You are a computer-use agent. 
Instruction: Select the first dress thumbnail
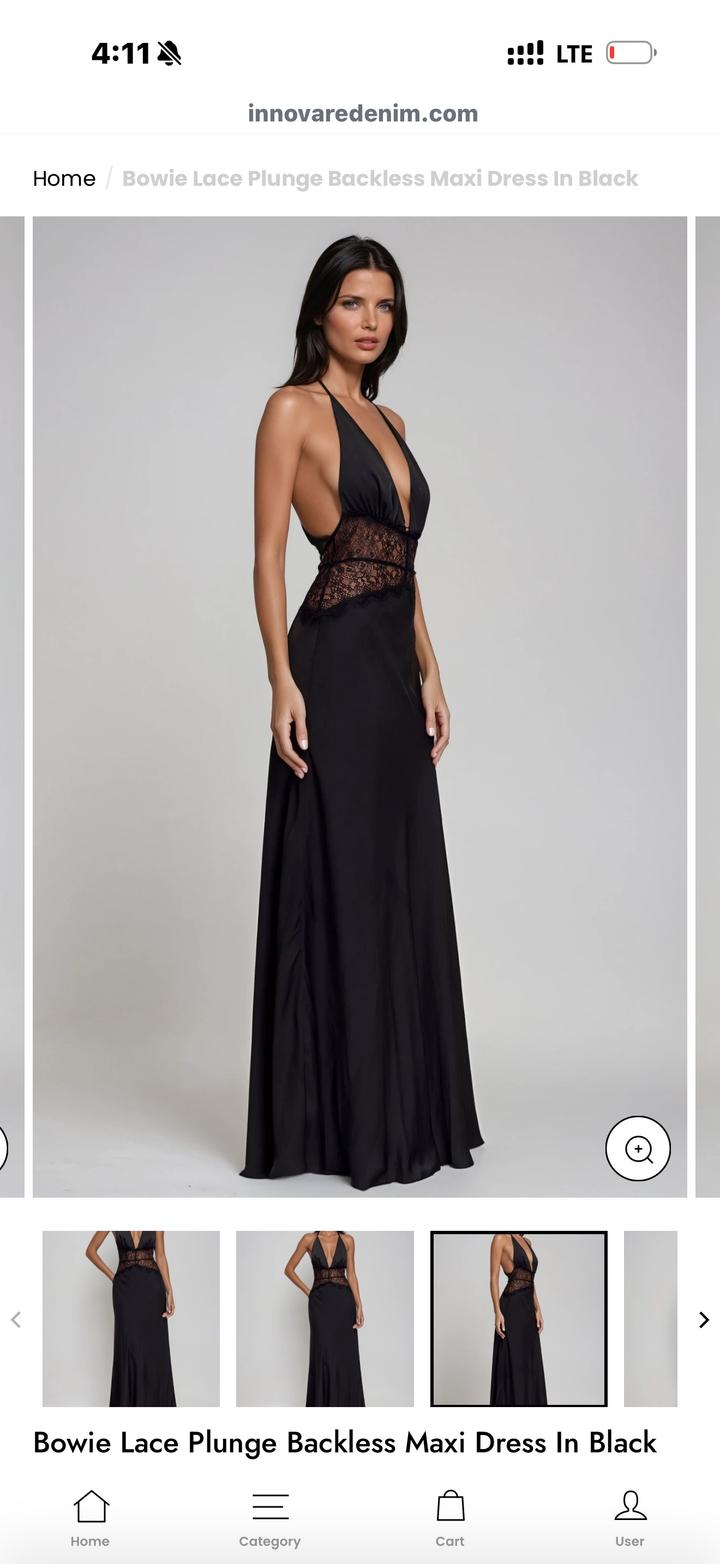[131, 1318]
